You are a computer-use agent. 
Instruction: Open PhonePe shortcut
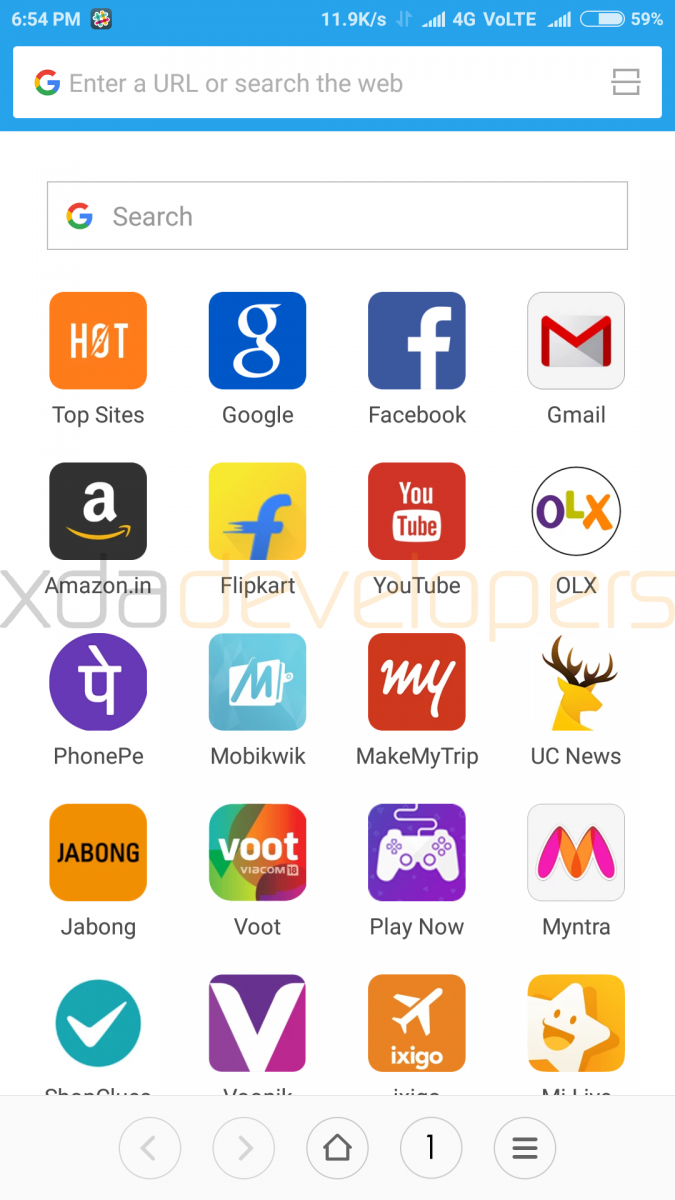click(98, 682)
